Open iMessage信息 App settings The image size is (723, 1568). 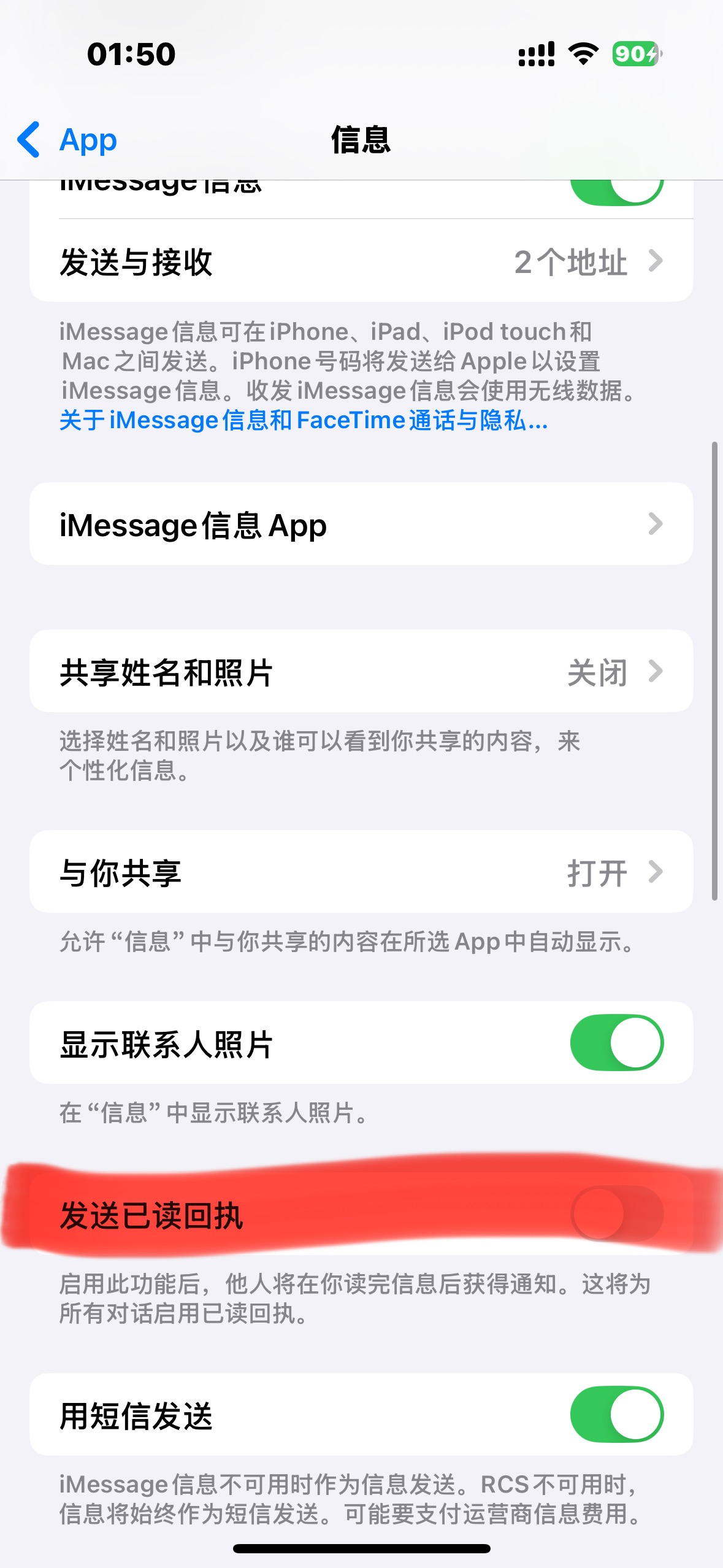pyautogui.click(x=361, y=525)
